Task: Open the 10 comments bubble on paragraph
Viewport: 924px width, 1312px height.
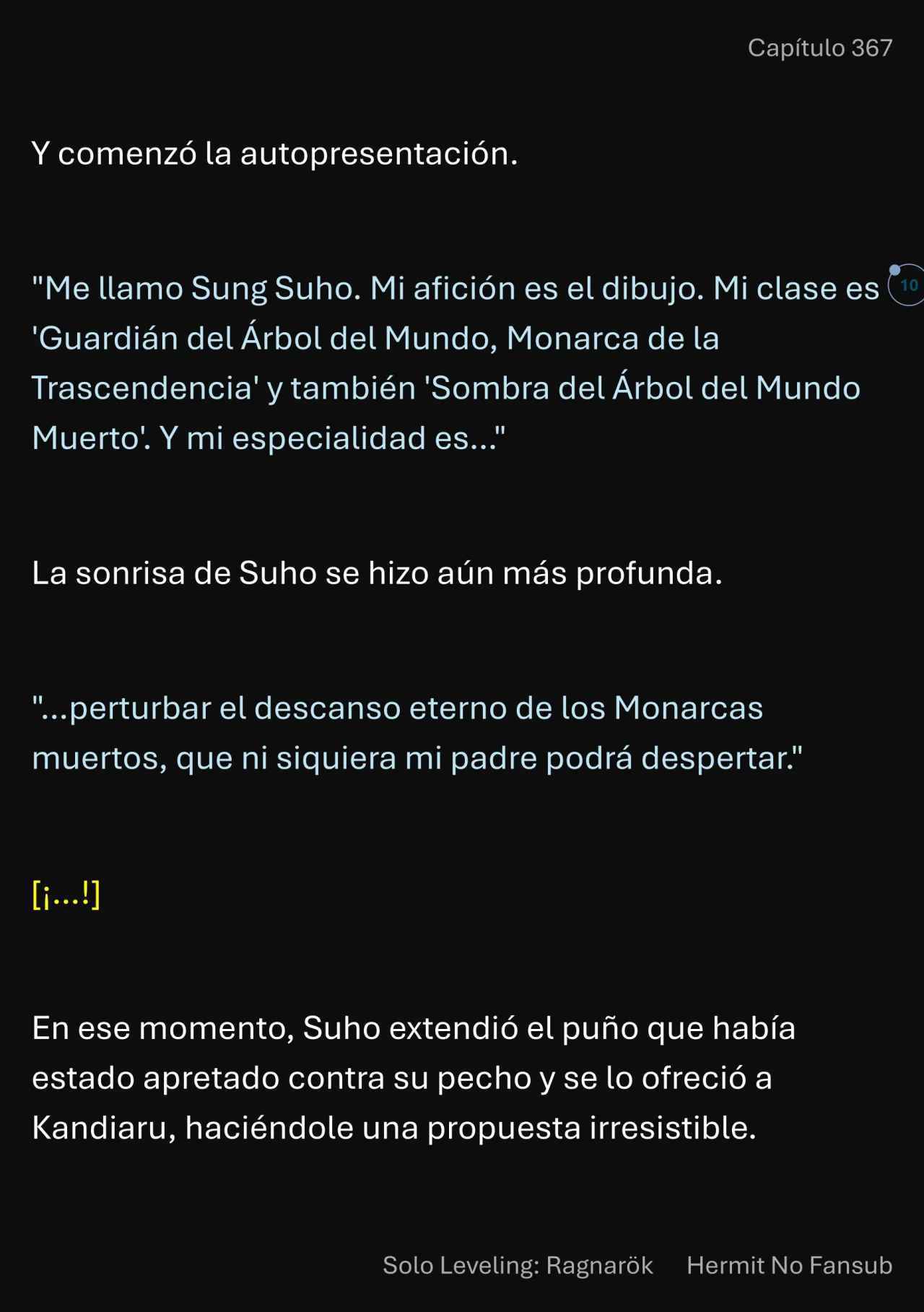Action: point(907,285)
